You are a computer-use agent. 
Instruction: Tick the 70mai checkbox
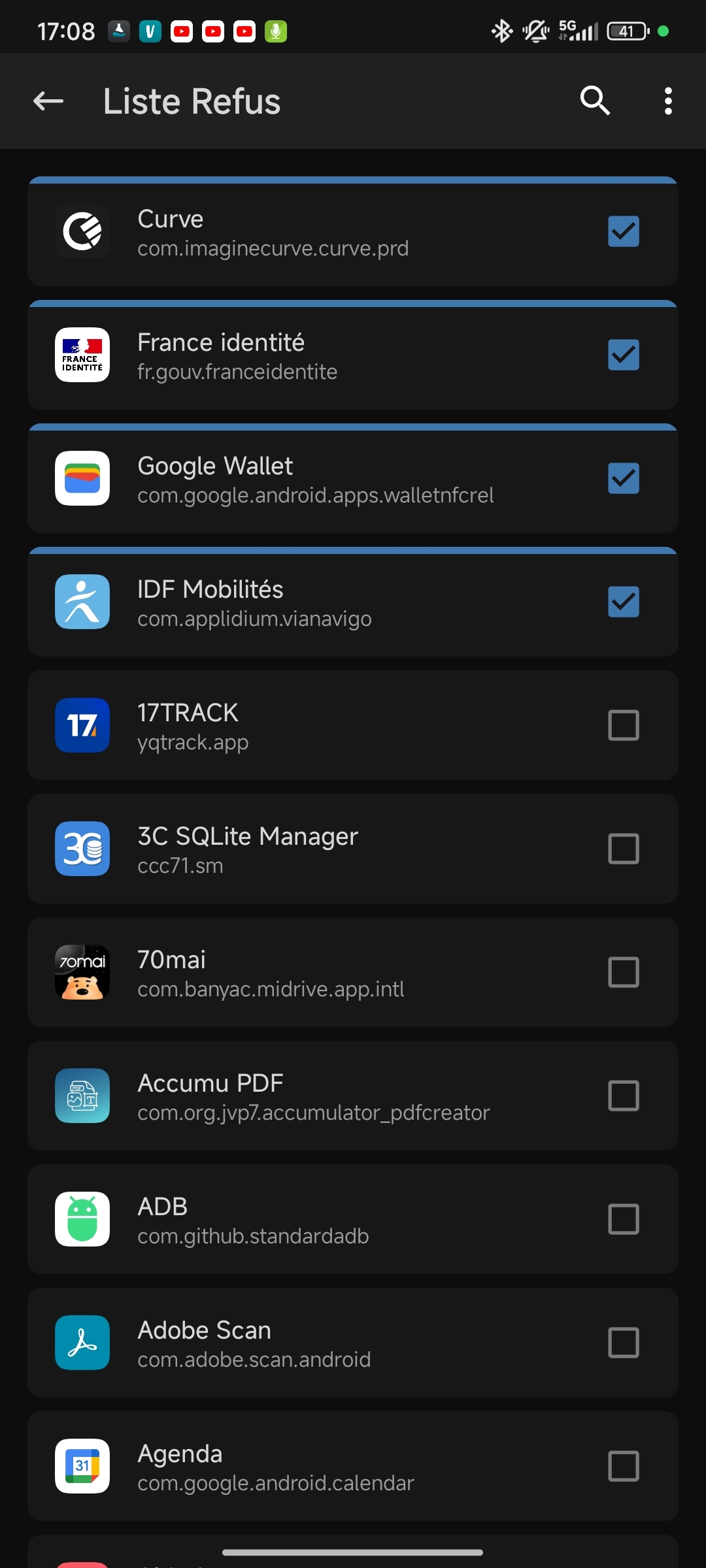623,972
